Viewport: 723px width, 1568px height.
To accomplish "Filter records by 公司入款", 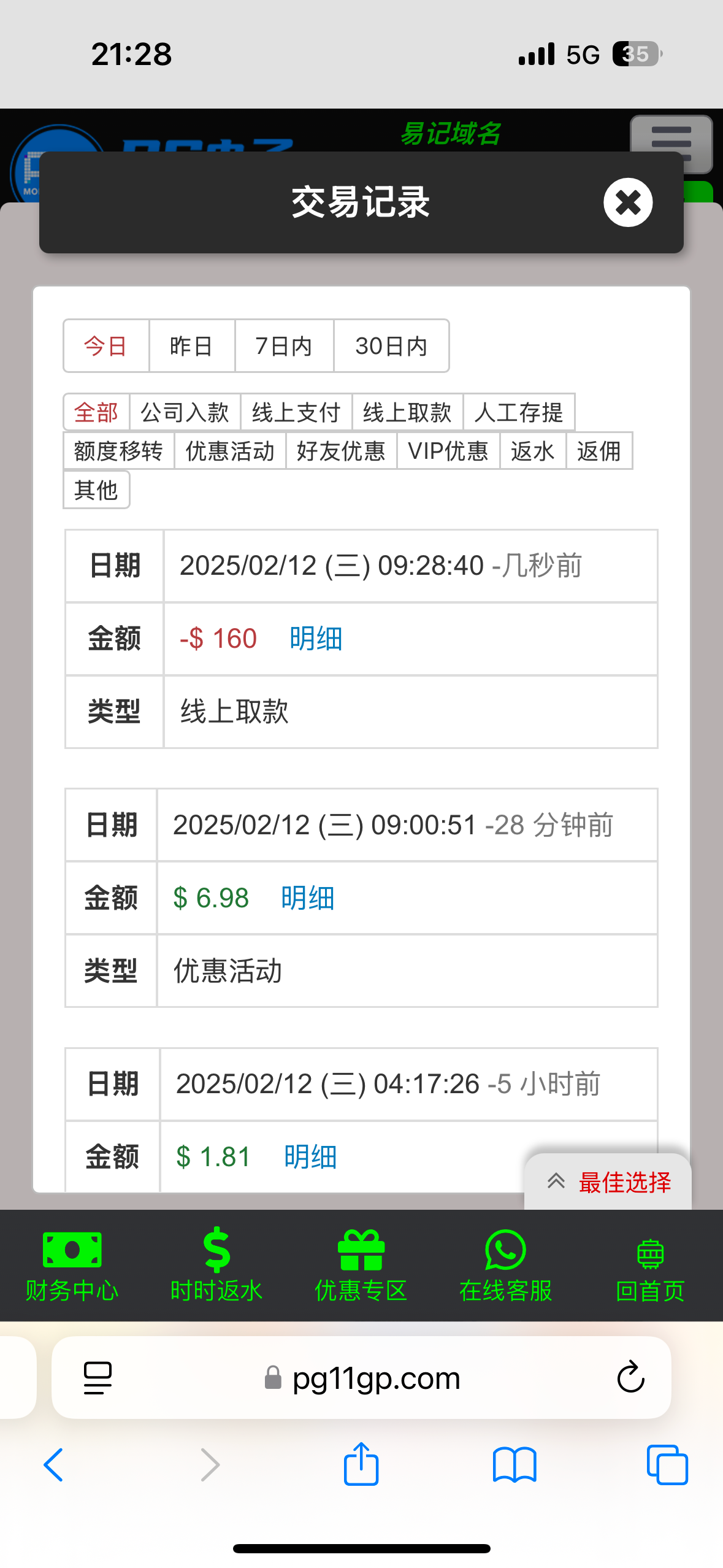I will (185, 412).
